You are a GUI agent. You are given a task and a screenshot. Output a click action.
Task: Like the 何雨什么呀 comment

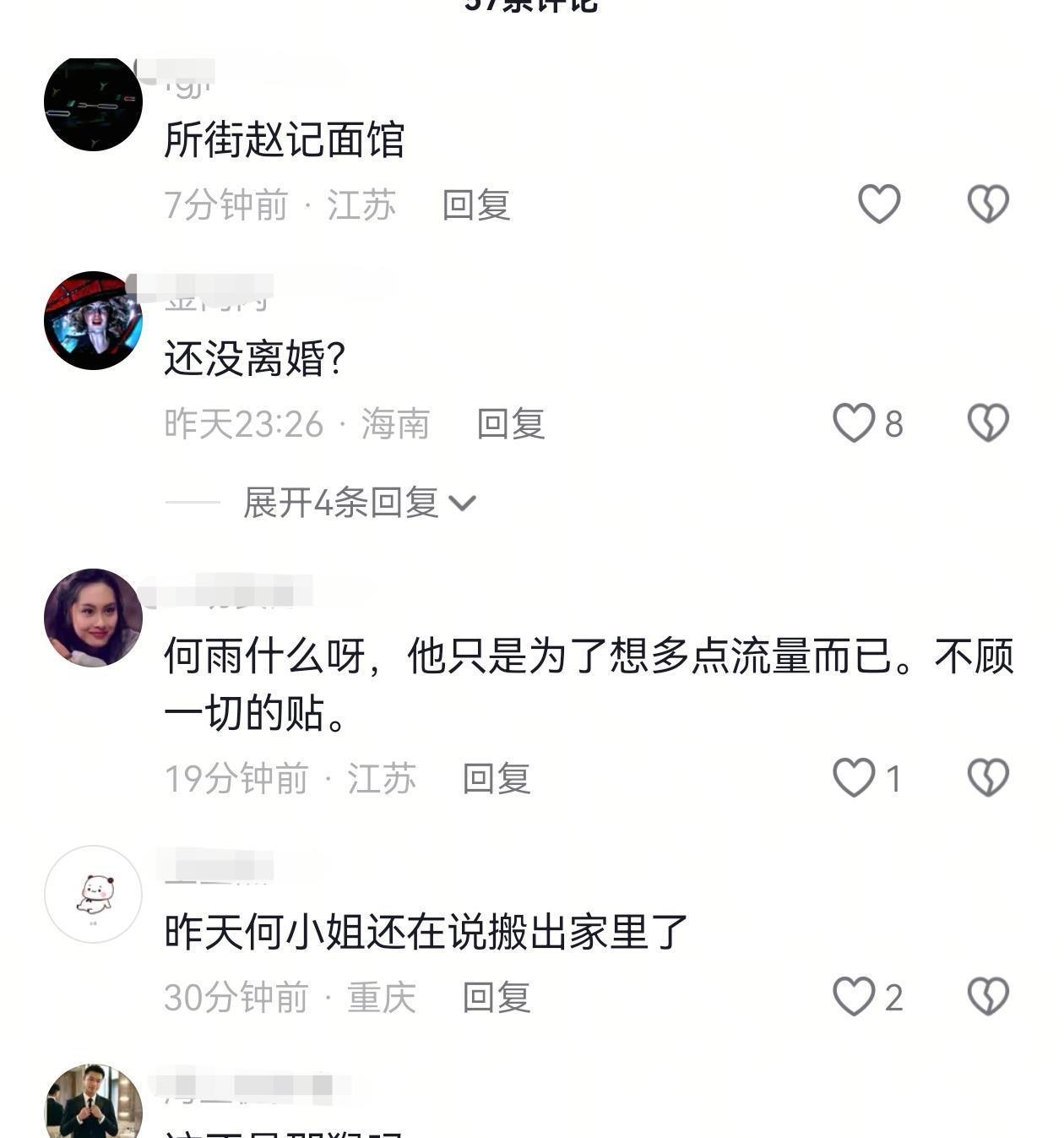pos(854,777)
